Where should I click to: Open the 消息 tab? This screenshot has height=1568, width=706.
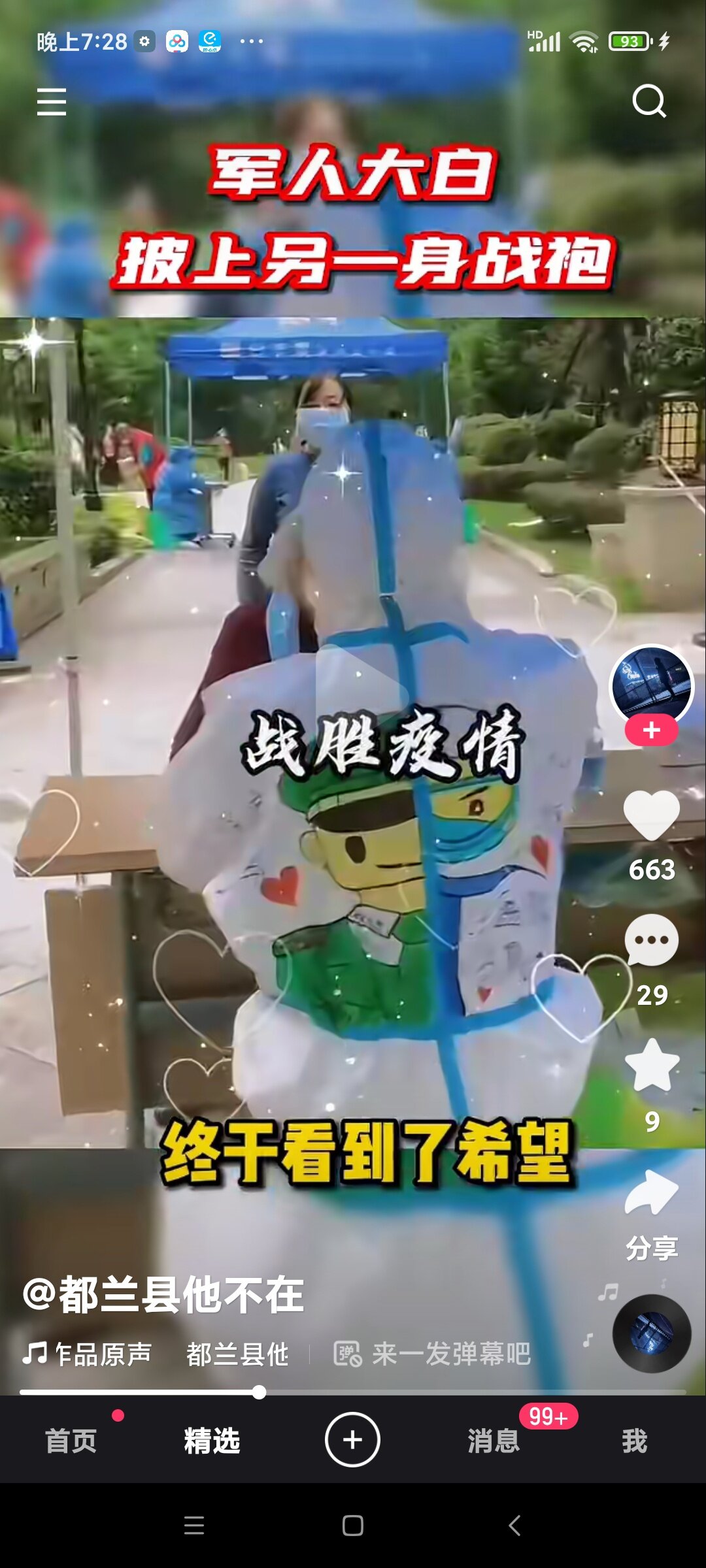tap(494, 1441)
